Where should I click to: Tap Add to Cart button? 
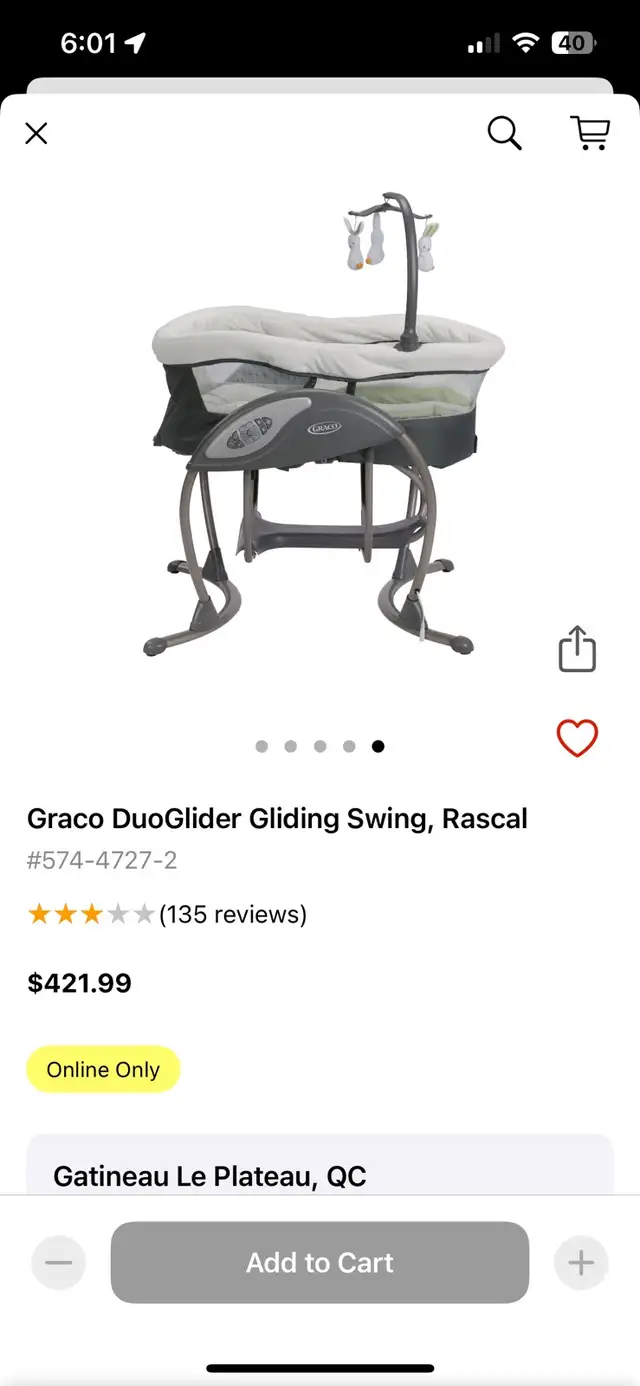point(320,1263)
